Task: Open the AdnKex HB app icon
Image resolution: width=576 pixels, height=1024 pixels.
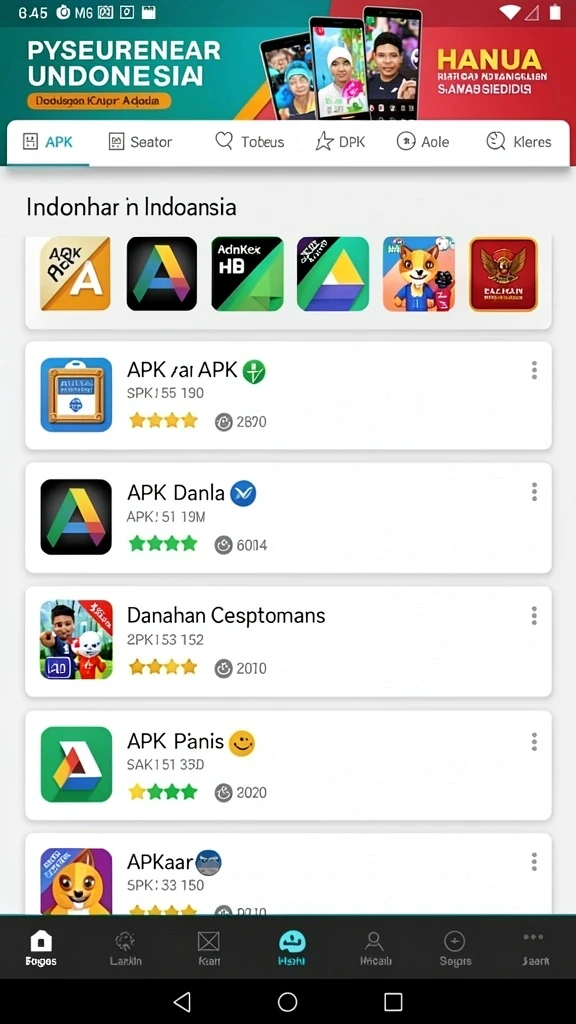Action: click(248, 274)
